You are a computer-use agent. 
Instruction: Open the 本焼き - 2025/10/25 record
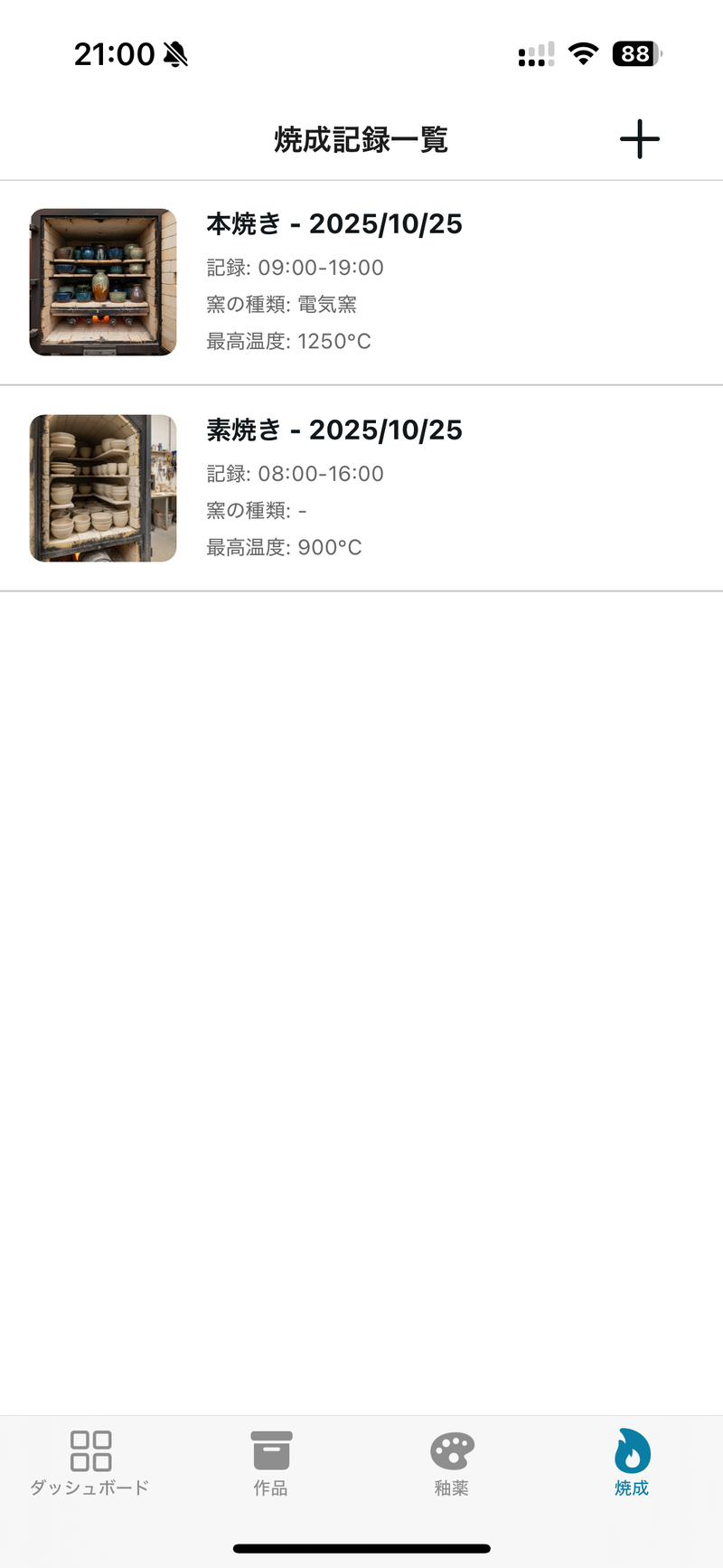coord(361,282)
